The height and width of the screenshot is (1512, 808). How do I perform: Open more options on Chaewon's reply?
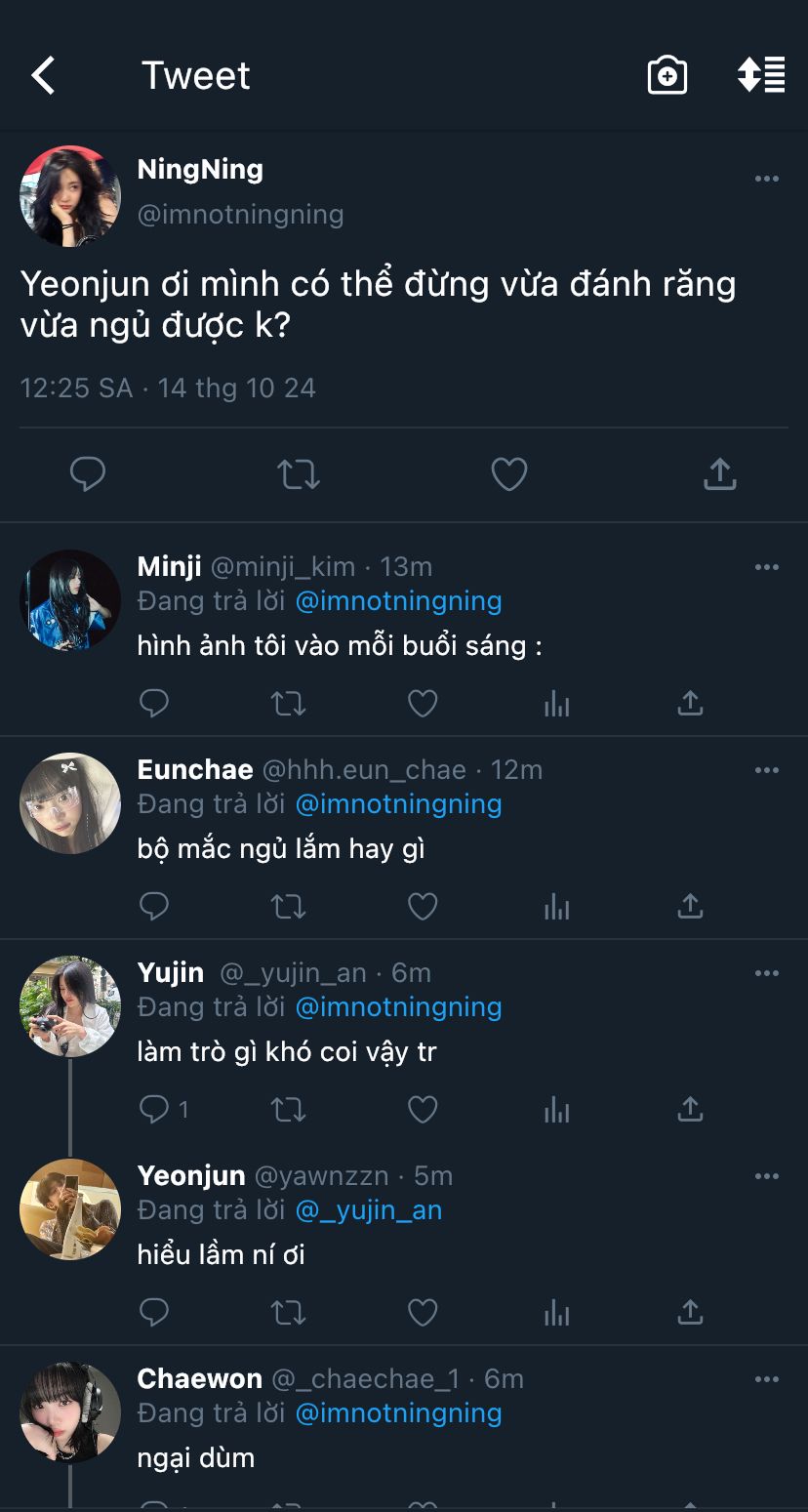click(x=767, y=1379)
